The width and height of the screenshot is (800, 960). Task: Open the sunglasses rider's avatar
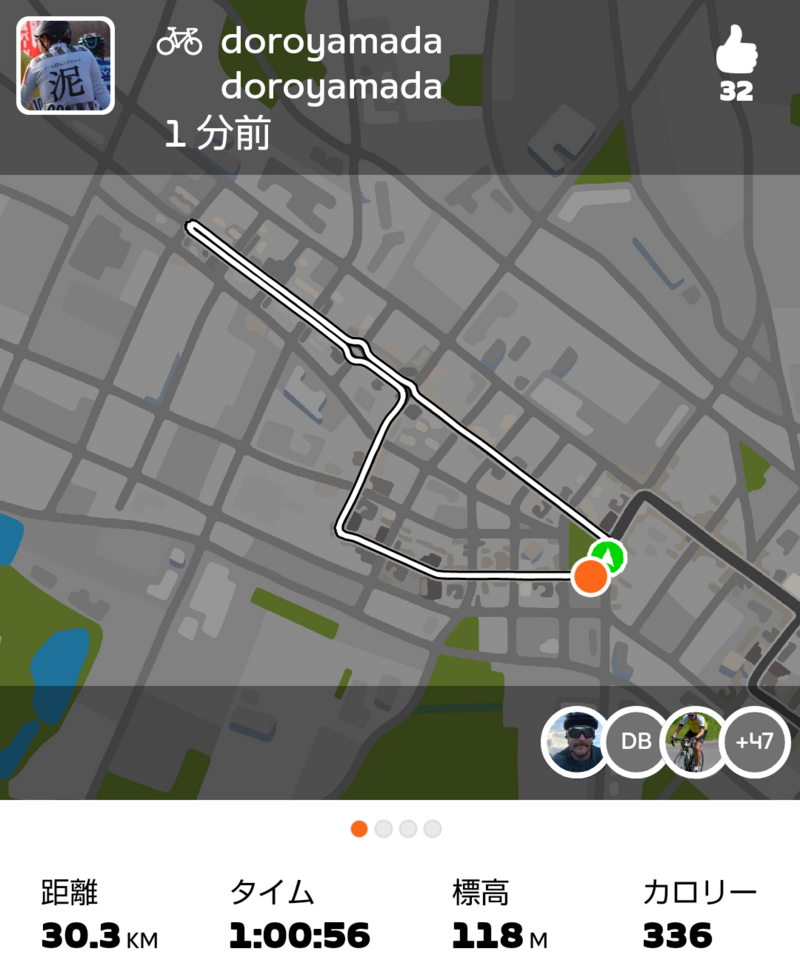tap(576, 741)
